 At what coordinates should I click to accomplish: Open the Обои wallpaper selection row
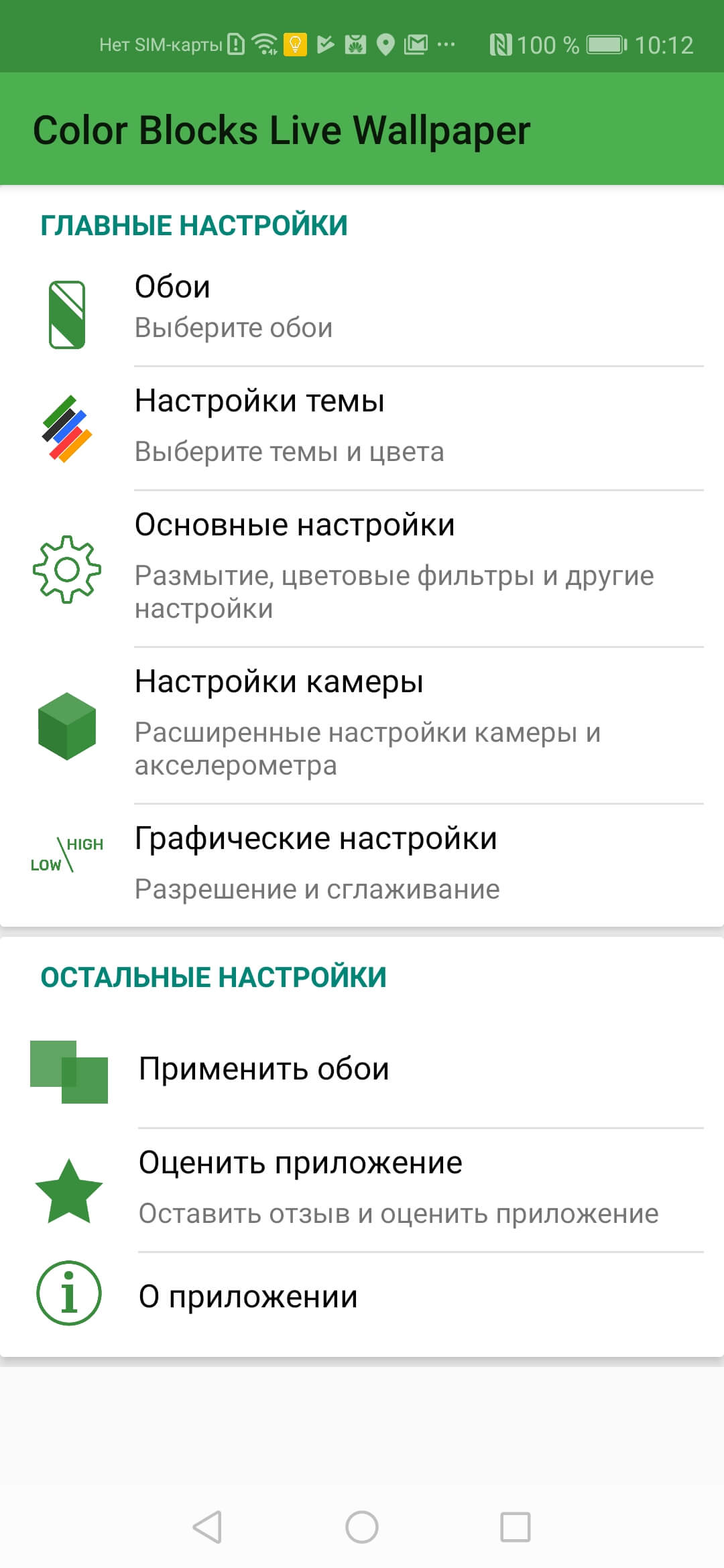(362, 308)
